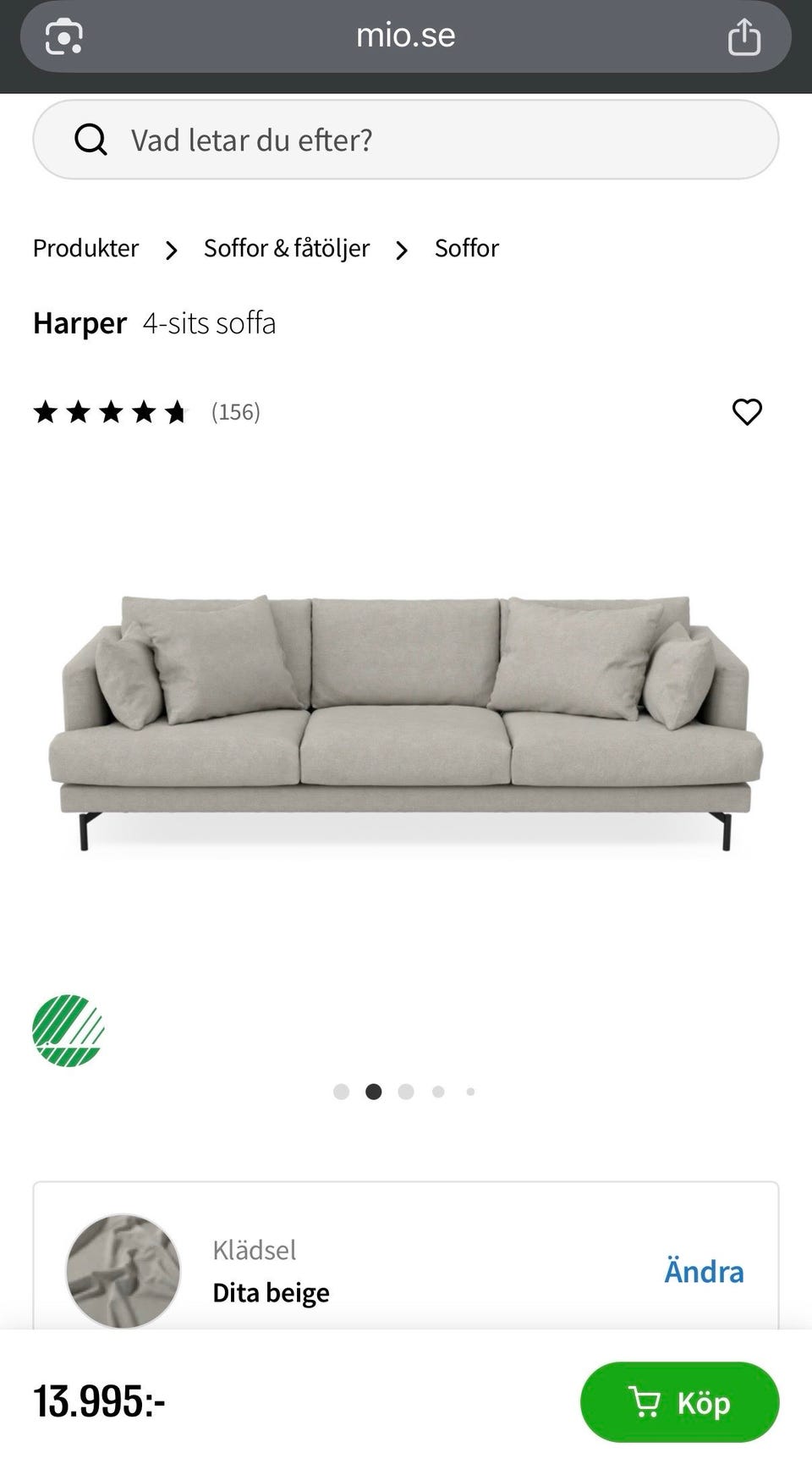Tap the mio.se address bar
Screen dimensions: 812x1475
(x=405, y=36)
